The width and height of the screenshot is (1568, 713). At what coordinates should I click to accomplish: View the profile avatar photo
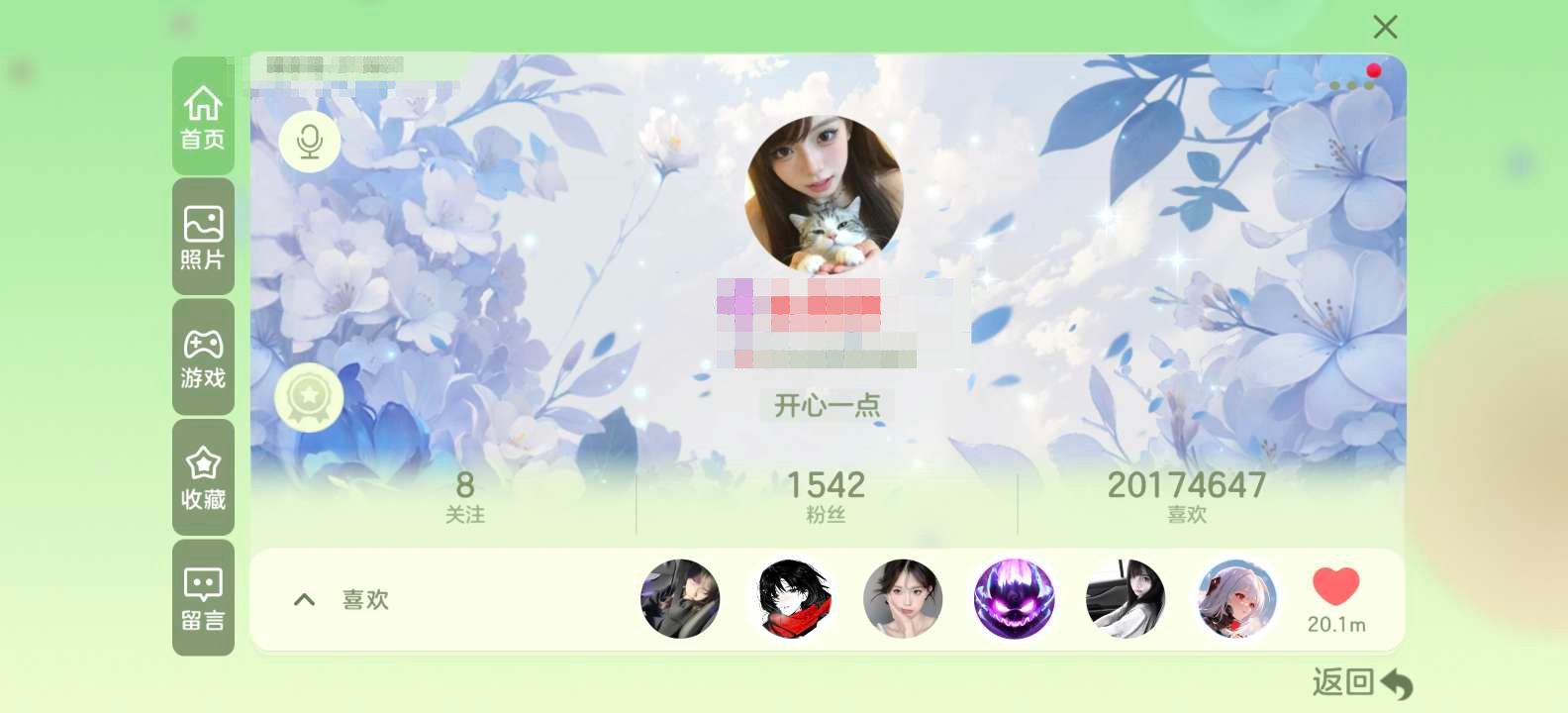824,195
